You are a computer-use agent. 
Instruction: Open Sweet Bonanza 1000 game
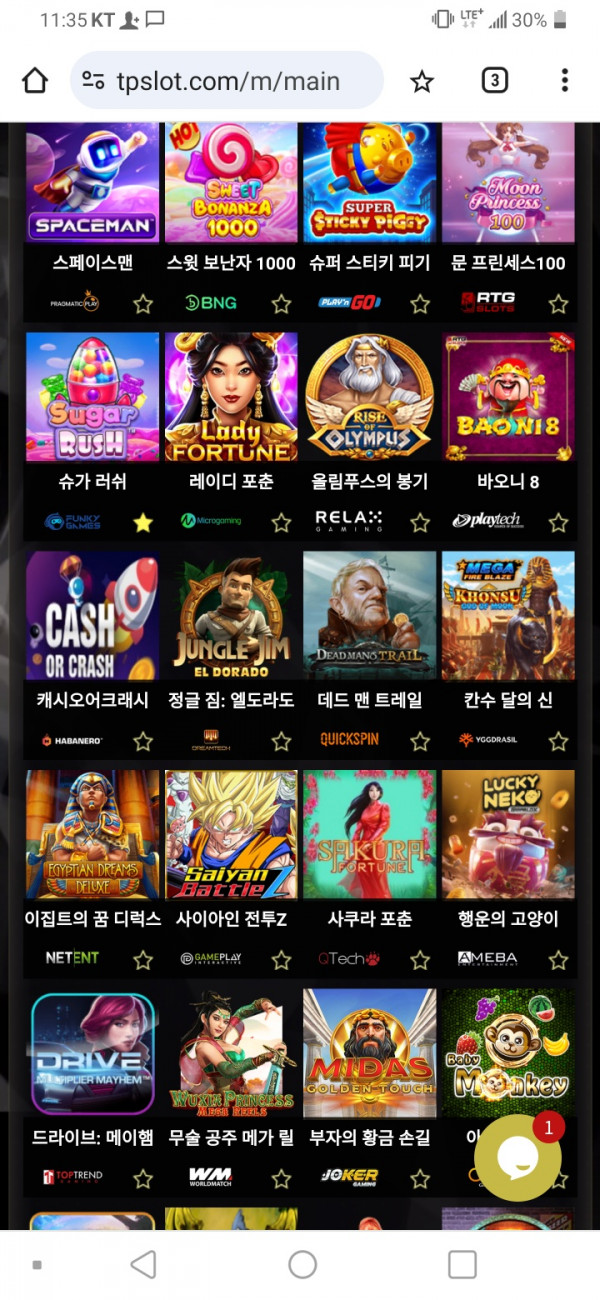coord(231,181)
